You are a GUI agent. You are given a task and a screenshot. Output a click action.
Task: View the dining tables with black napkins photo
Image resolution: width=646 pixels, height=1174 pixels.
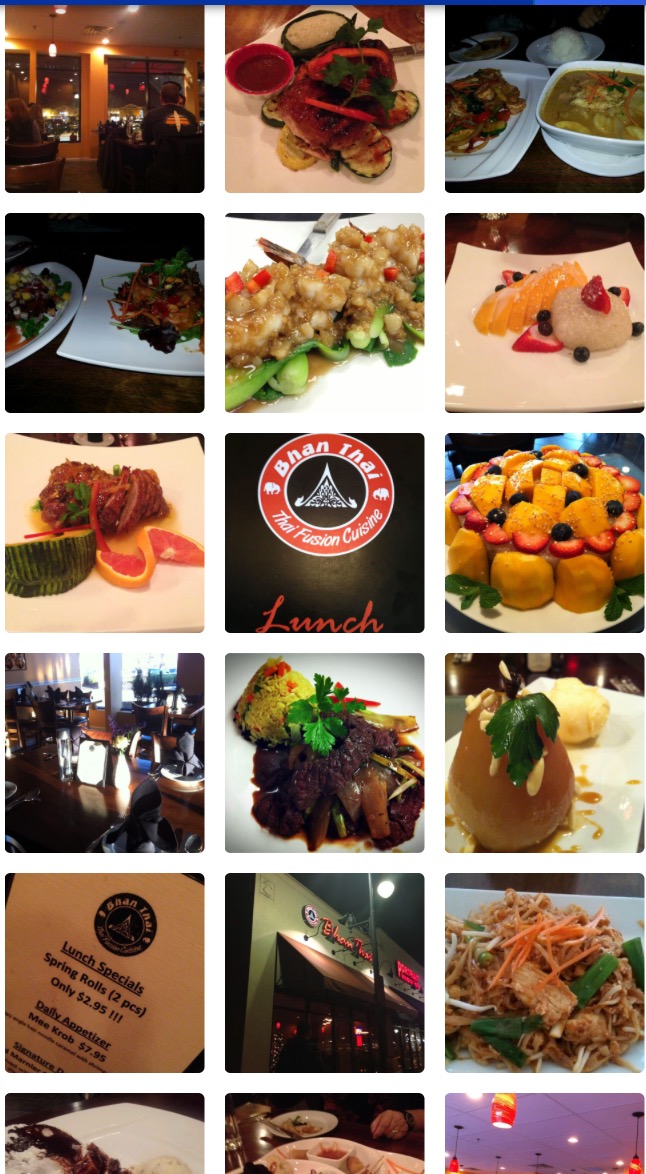[x=104, y=752]
